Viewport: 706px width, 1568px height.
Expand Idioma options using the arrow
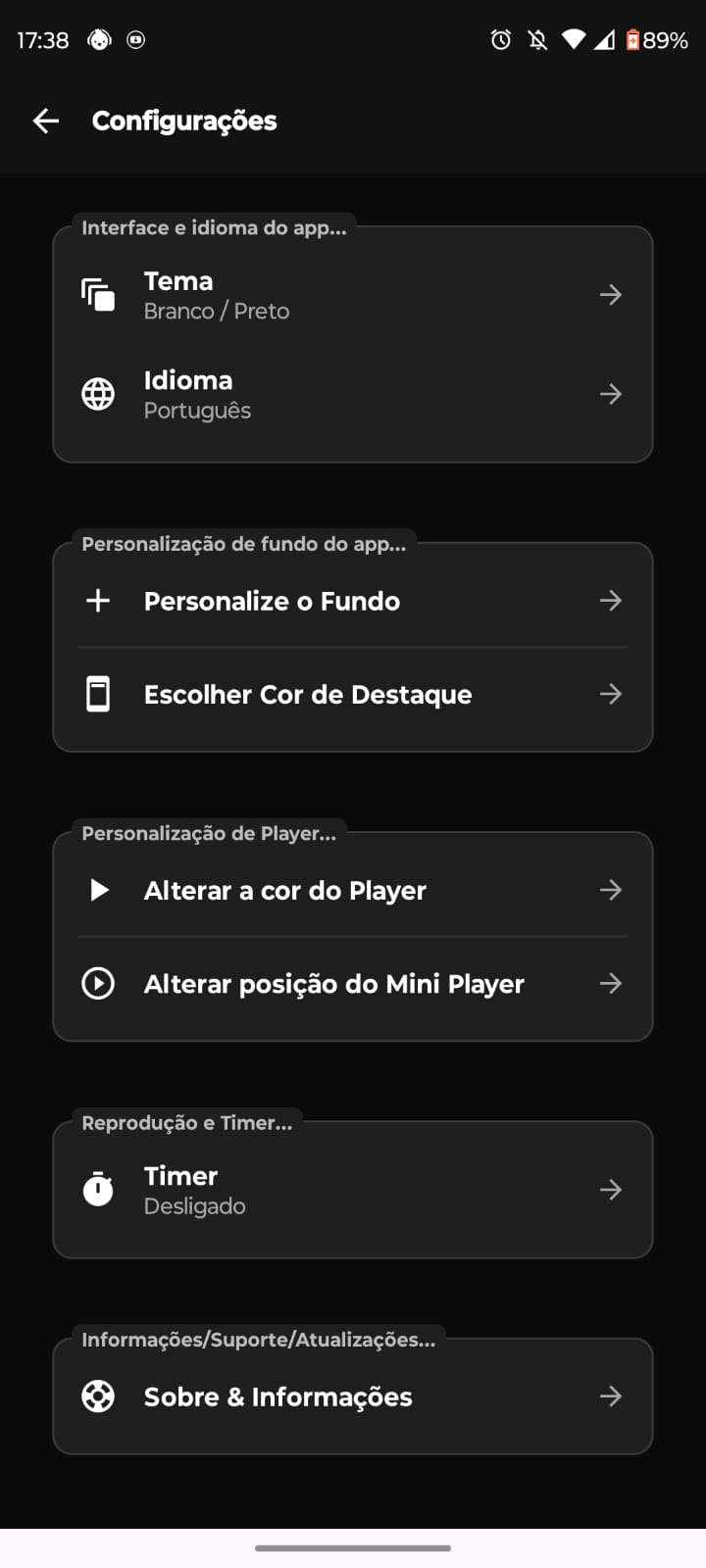[610, 394]
